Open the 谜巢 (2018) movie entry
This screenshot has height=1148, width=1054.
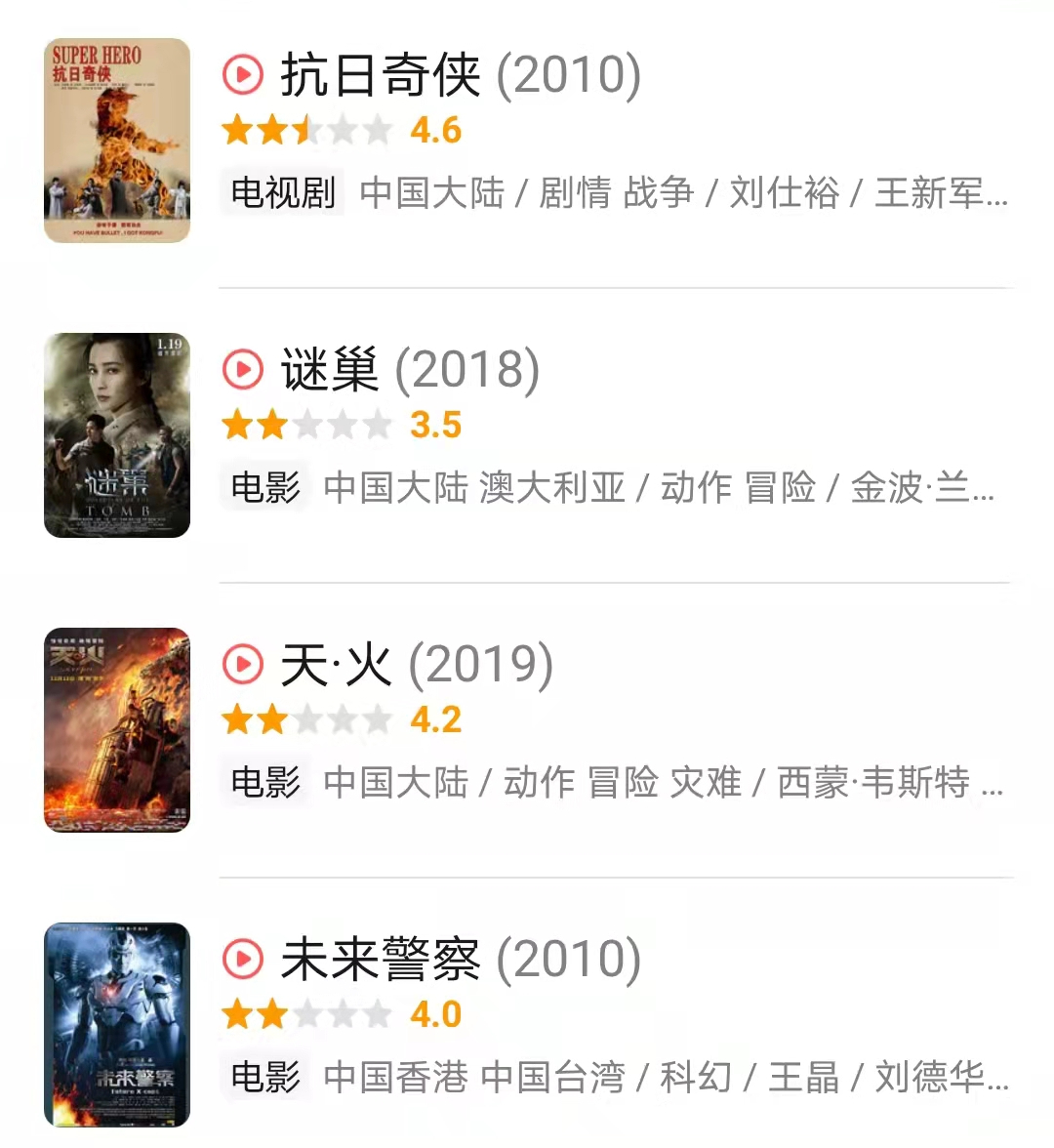410,371
